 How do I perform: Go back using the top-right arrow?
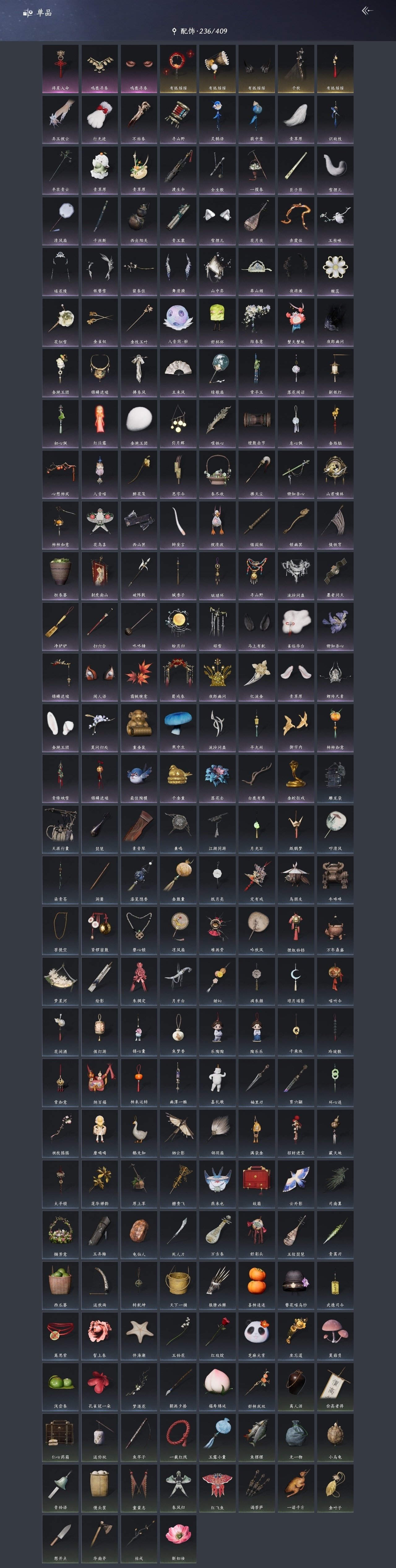[x=367, y=11]
